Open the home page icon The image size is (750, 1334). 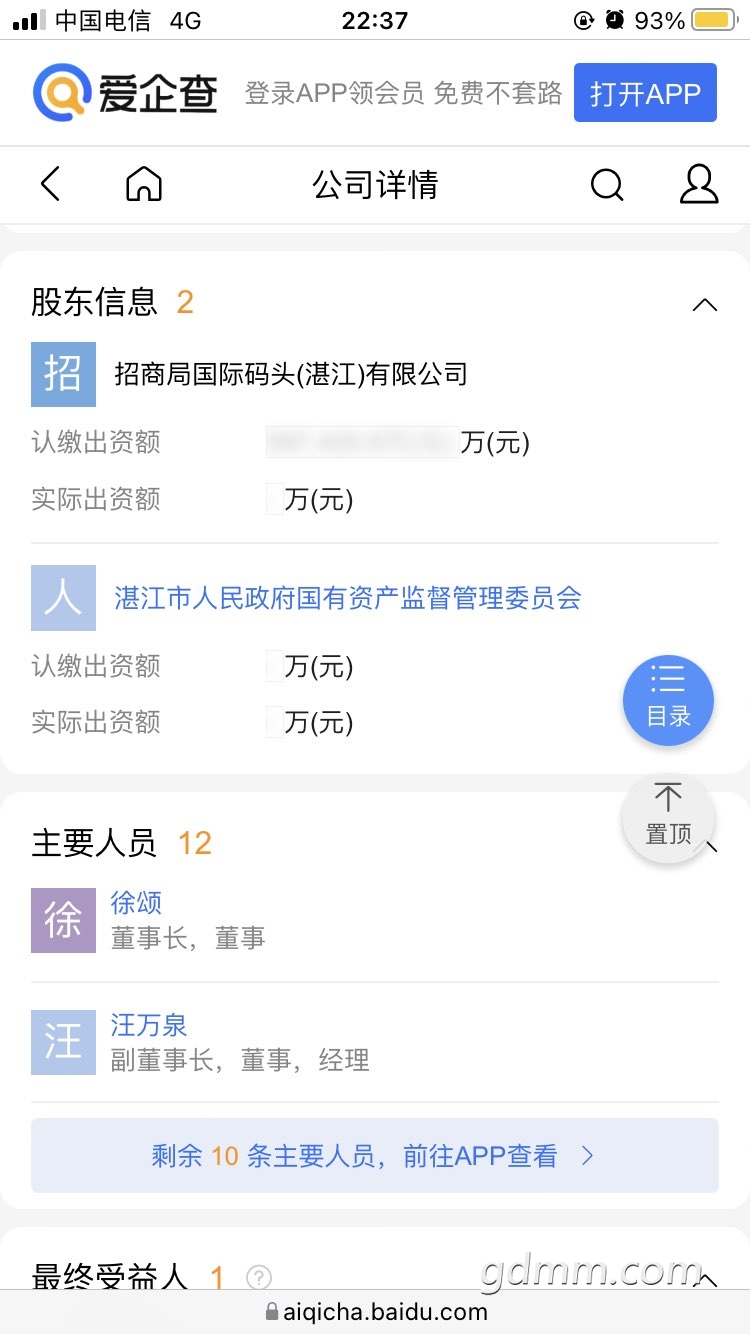tap(144, 185)
